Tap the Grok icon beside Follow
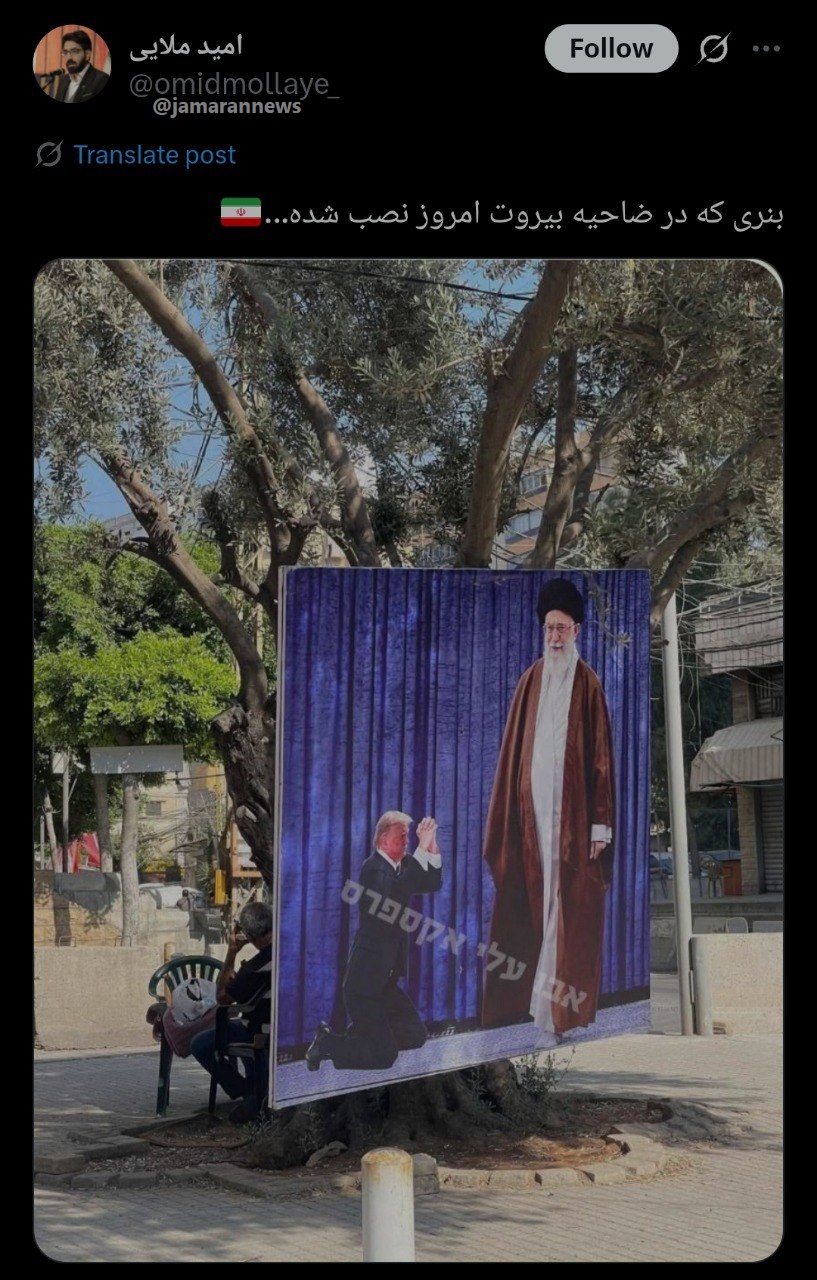This screenshot has width=817, height=1280. pos(713,48)
